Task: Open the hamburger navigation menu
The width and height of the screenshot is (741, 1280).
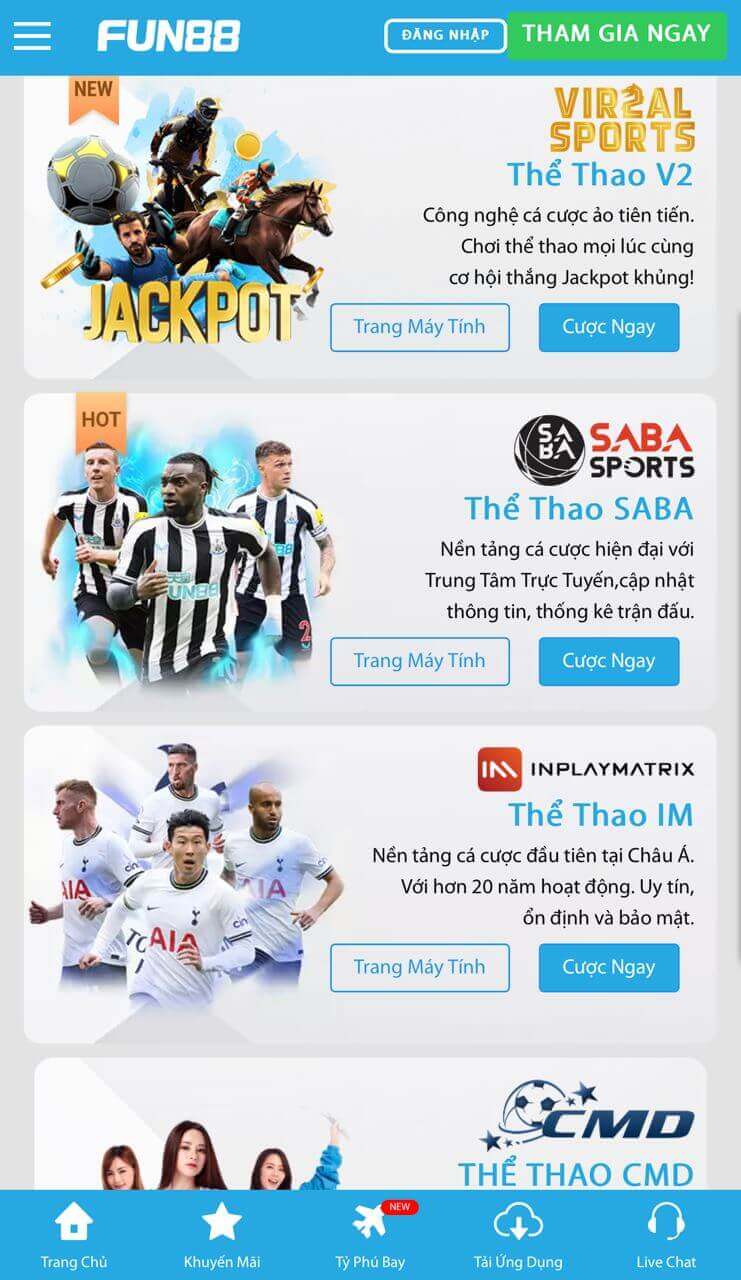Action: click(x=32, y=35)
